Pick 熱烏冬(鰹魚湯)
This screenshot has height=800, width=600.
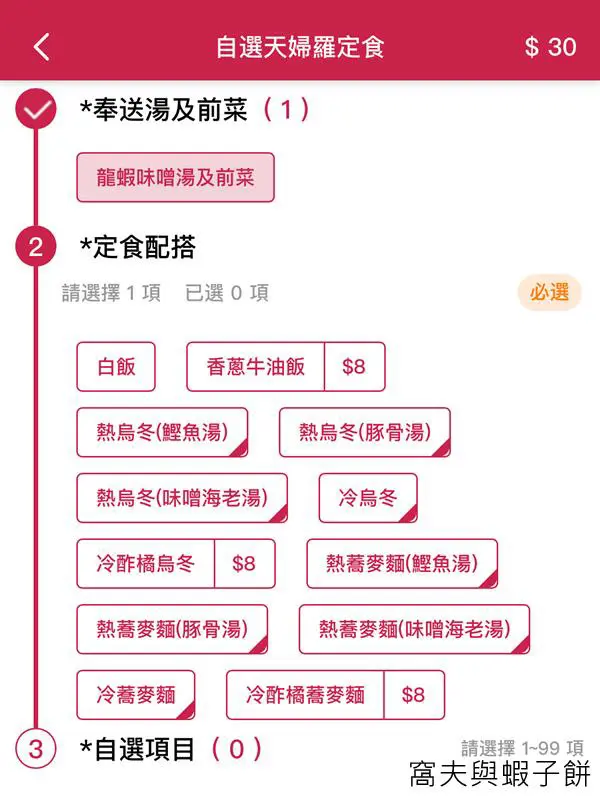pyautogui.click(x=162, y=433)
